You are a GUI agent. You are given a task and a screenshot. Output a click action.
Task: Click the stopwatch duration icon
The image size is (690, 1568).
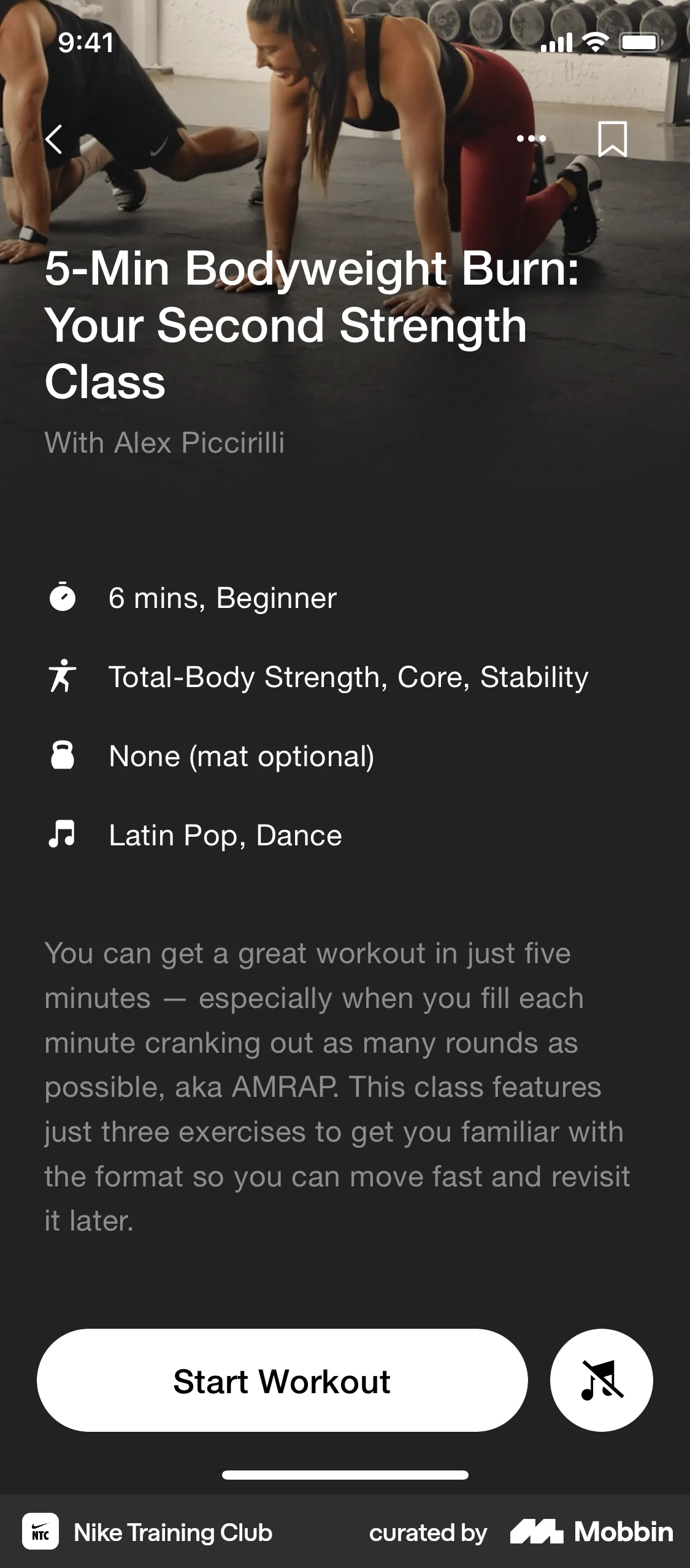click(63, 598)
